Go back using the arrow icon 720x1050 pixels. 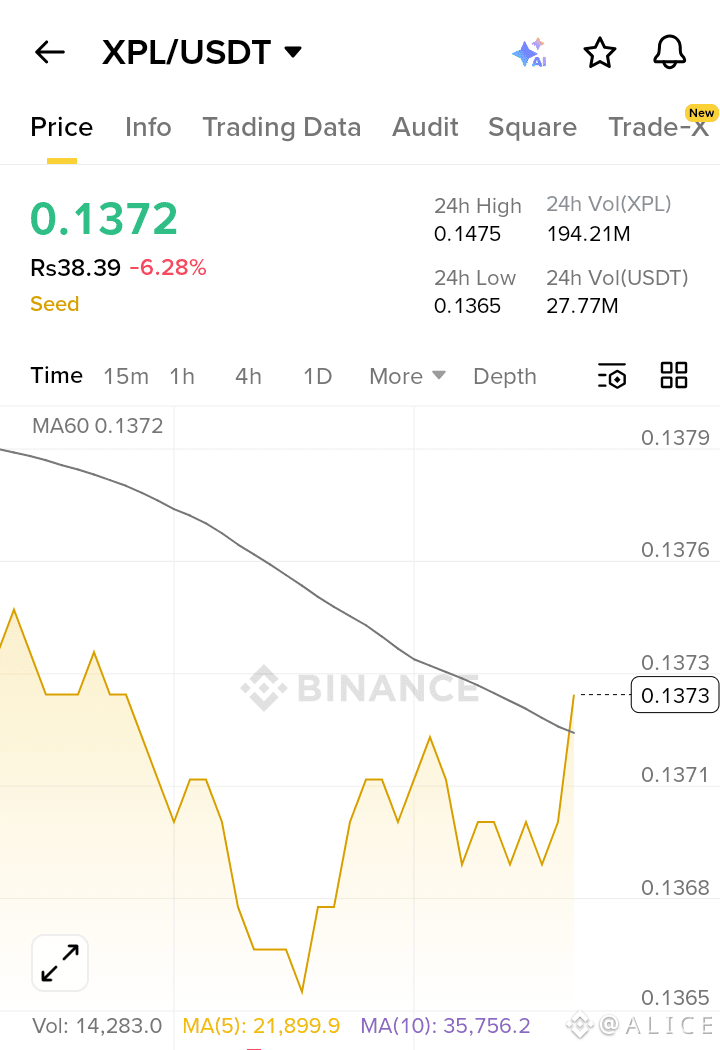[x=49, y=52]
